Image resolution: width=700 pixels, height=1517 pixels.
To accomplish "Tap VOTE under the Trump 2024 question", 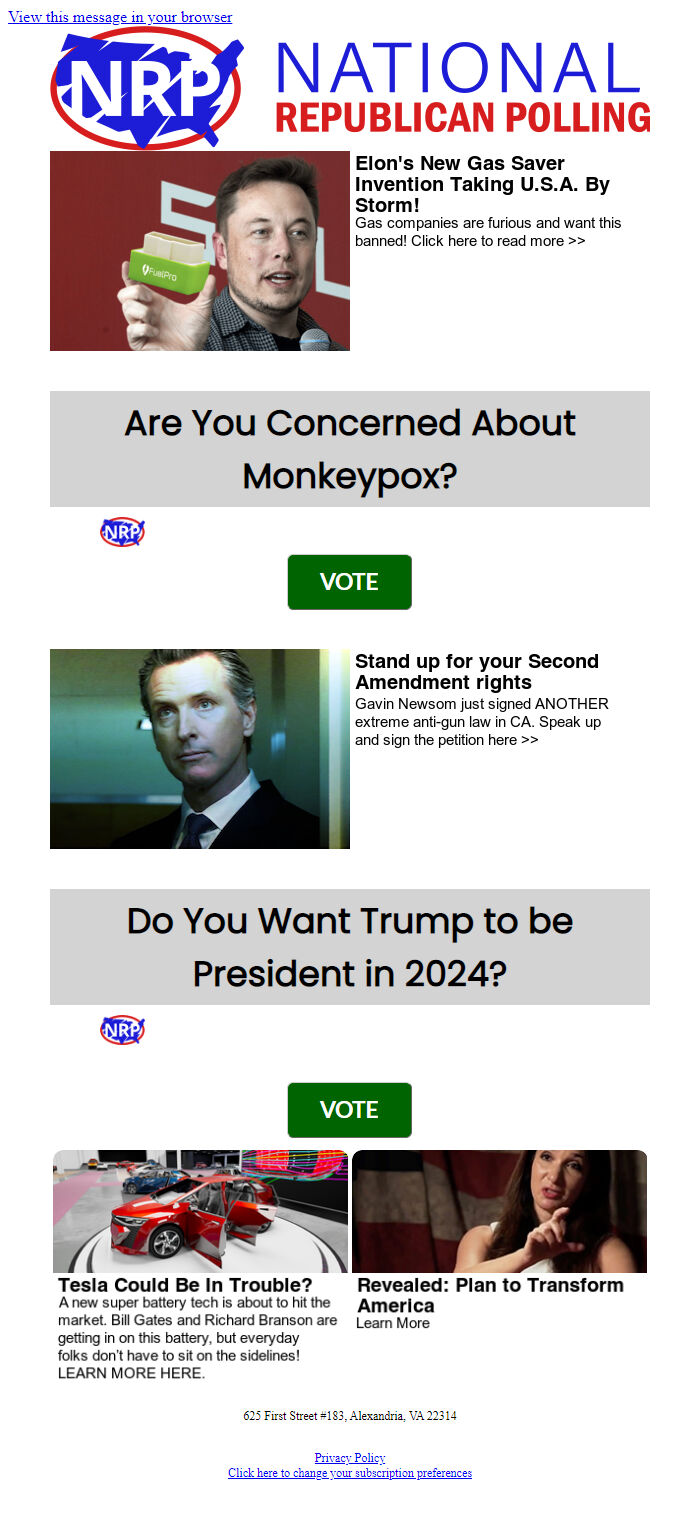I will (349, 1110).
